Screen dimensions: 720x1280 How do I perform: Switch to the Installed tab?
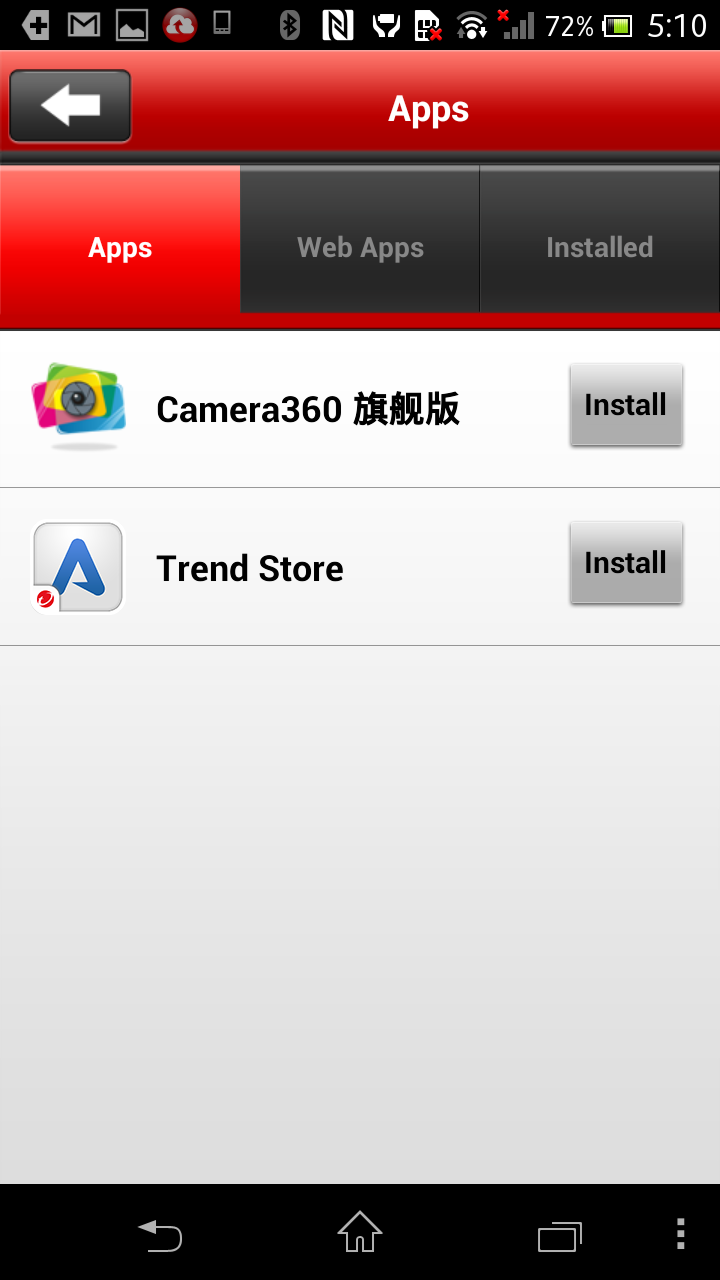click(x=599, y=247)
